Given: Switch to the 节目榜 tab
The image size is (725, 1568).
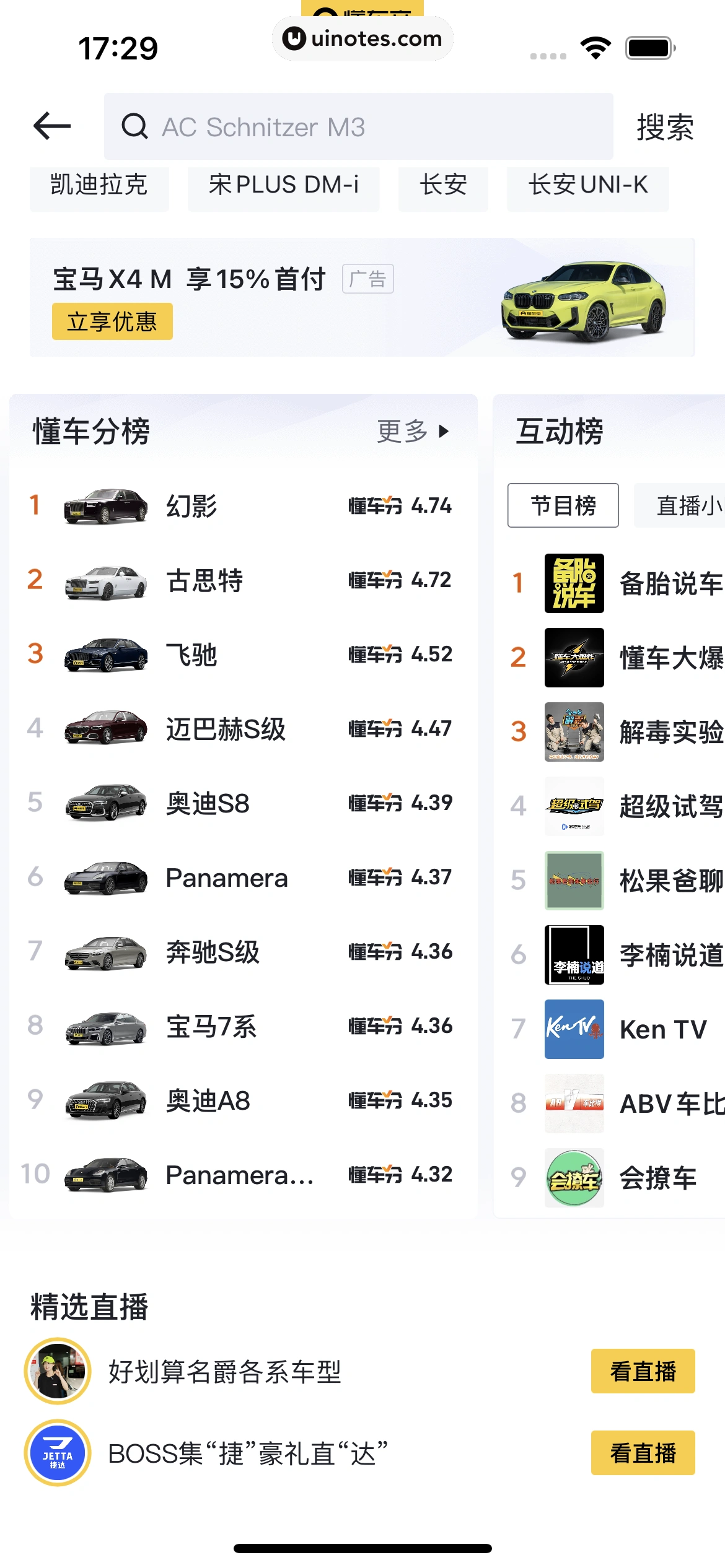Looking at the screenshot, I should [563, 505].
